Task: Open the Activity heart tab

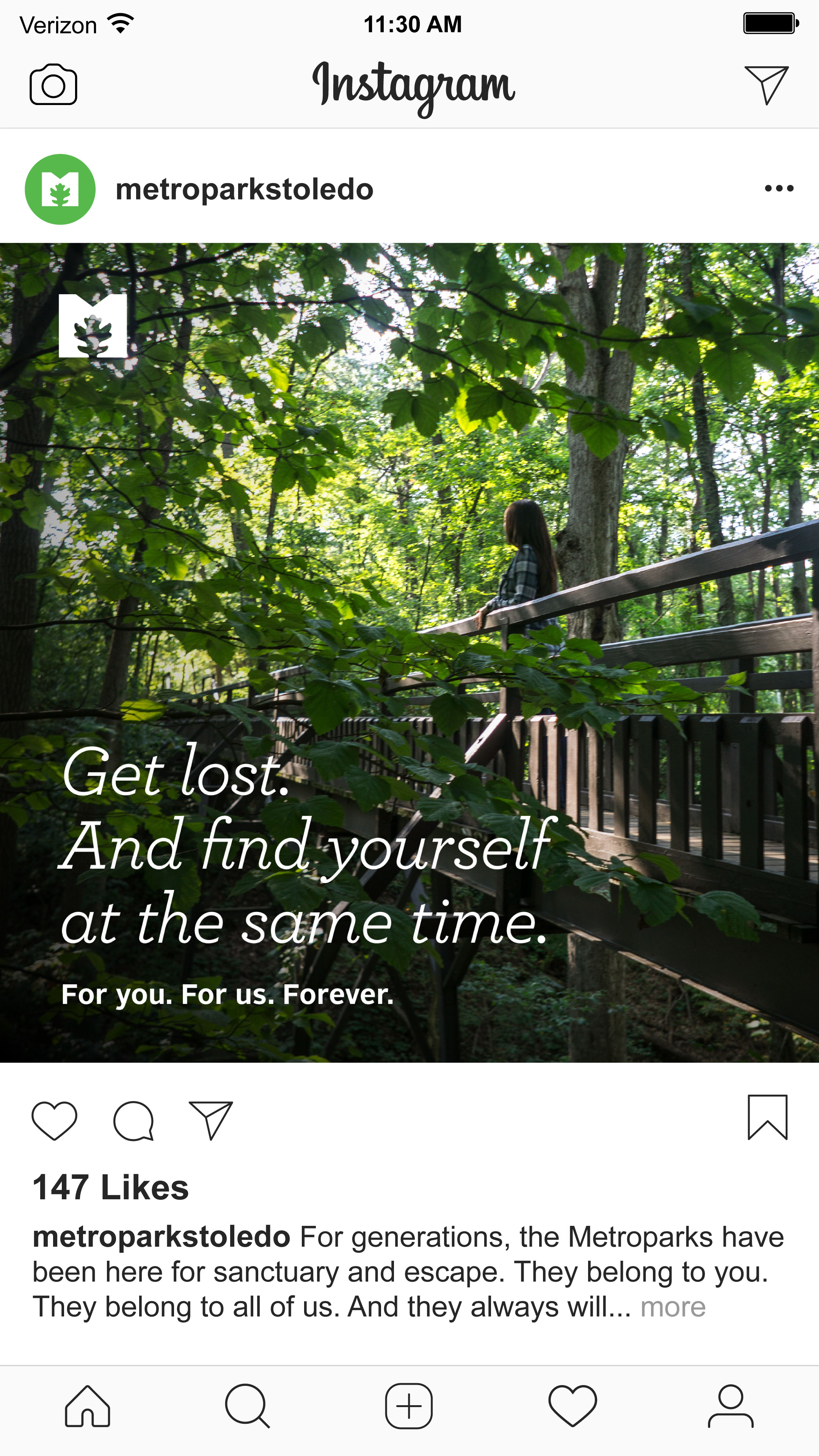Action: tap(573, 1406)
